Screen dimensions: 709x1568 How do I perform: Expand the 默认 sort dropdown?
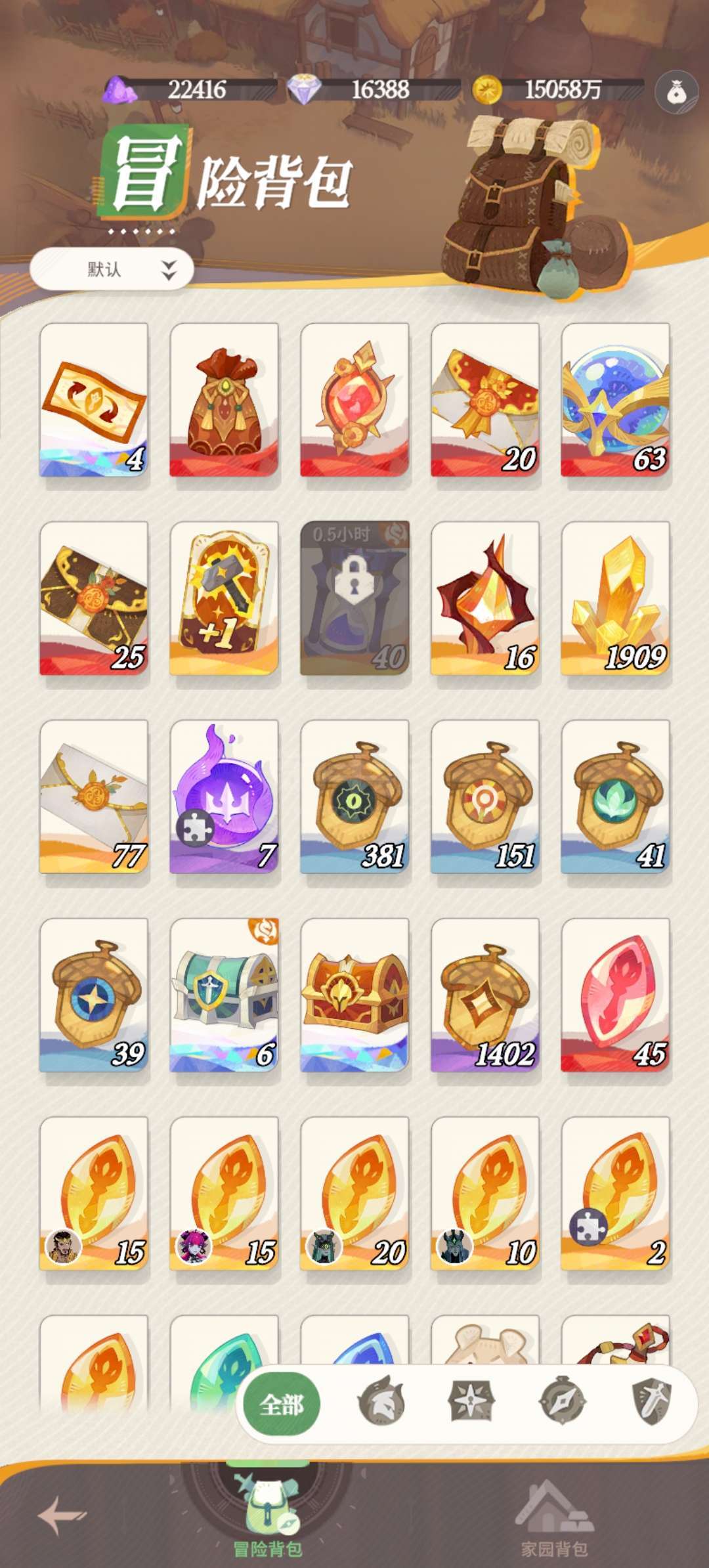click(112, 269)
